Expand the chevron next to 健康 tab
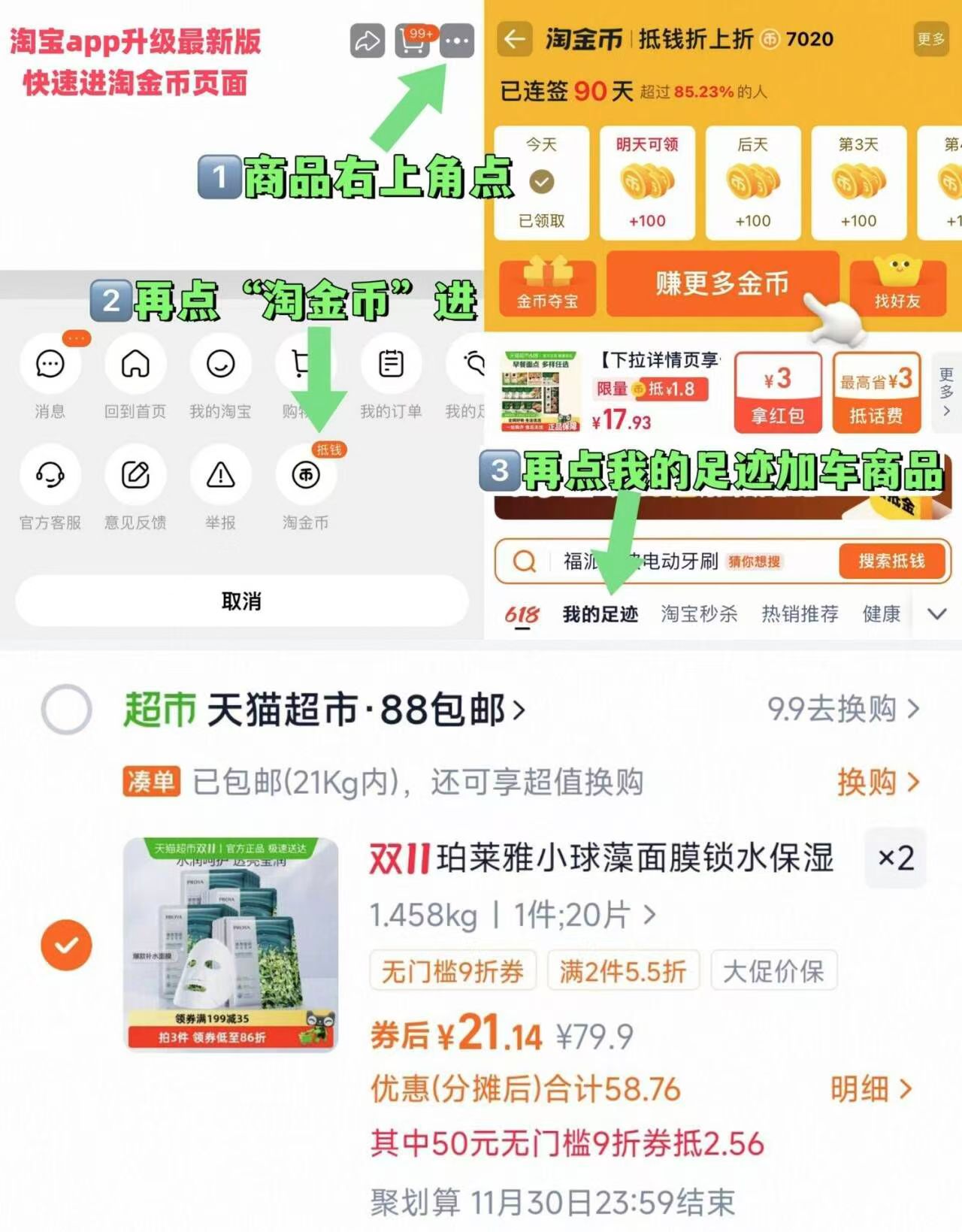 [x=936, y=613]
